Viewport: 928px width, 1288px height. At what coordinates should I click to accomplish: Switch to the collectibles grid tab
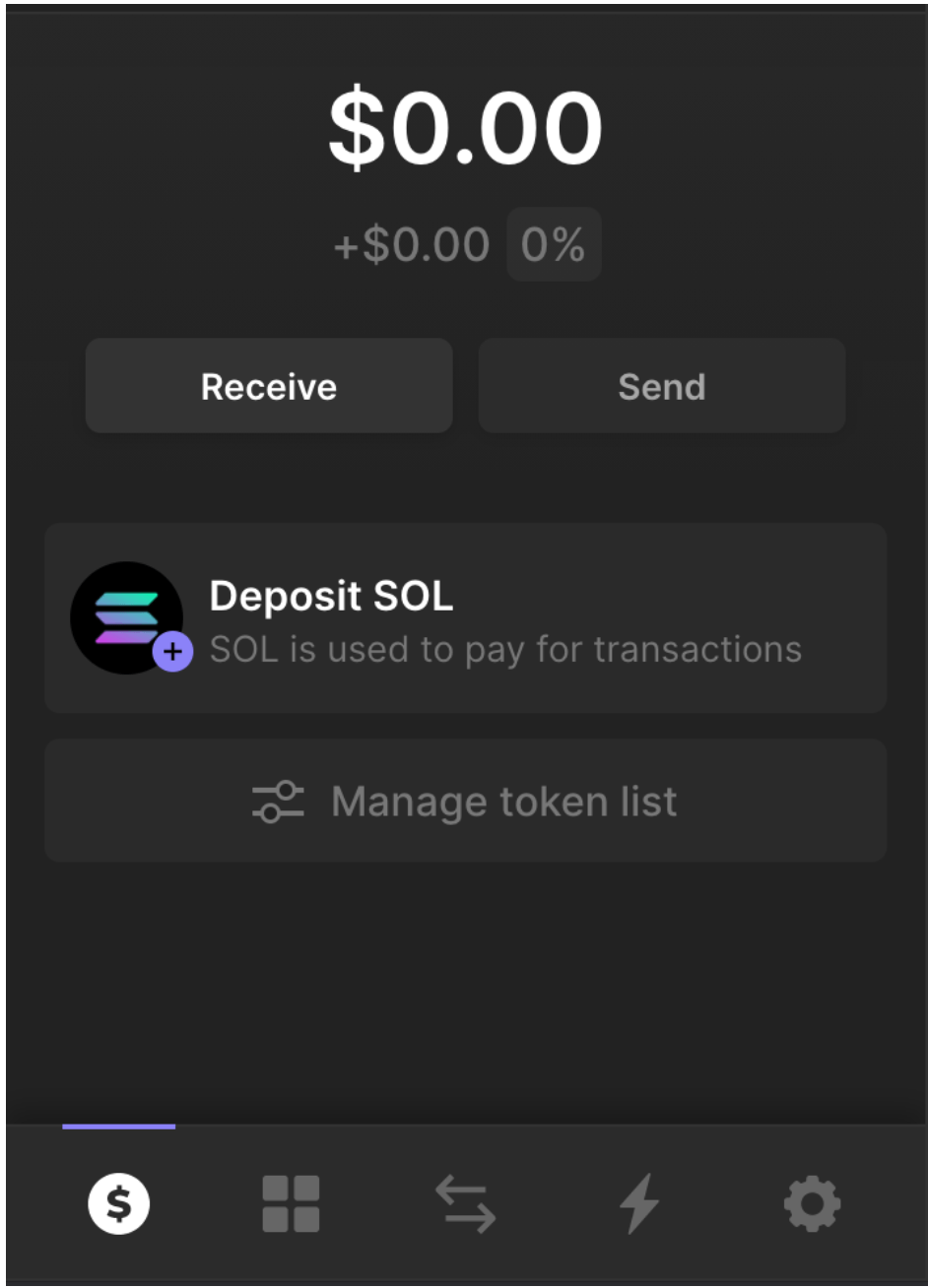coord(291,1203)
